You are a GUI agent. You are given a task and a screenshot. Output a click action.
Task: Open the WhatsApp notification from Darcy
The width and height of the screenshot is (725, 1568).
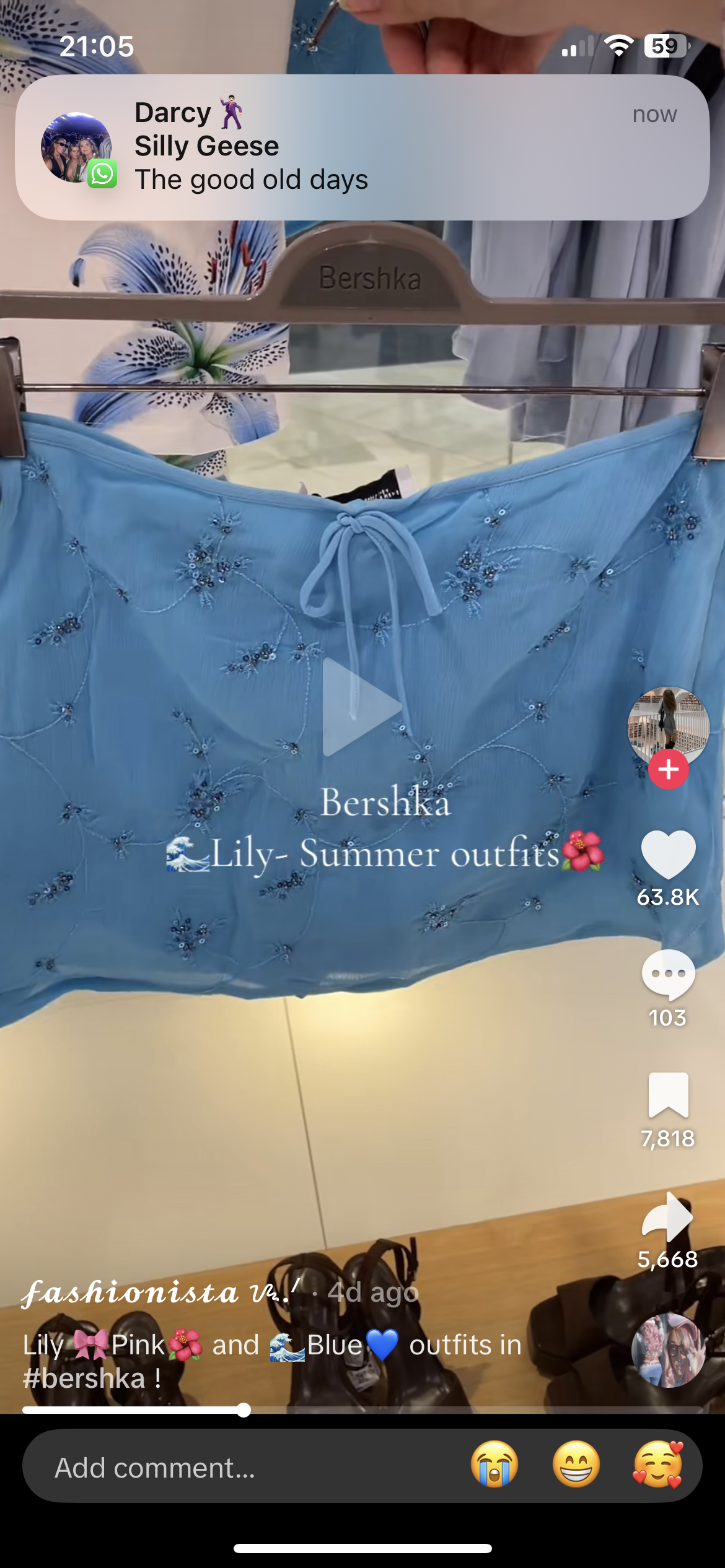tap(362, 147)
